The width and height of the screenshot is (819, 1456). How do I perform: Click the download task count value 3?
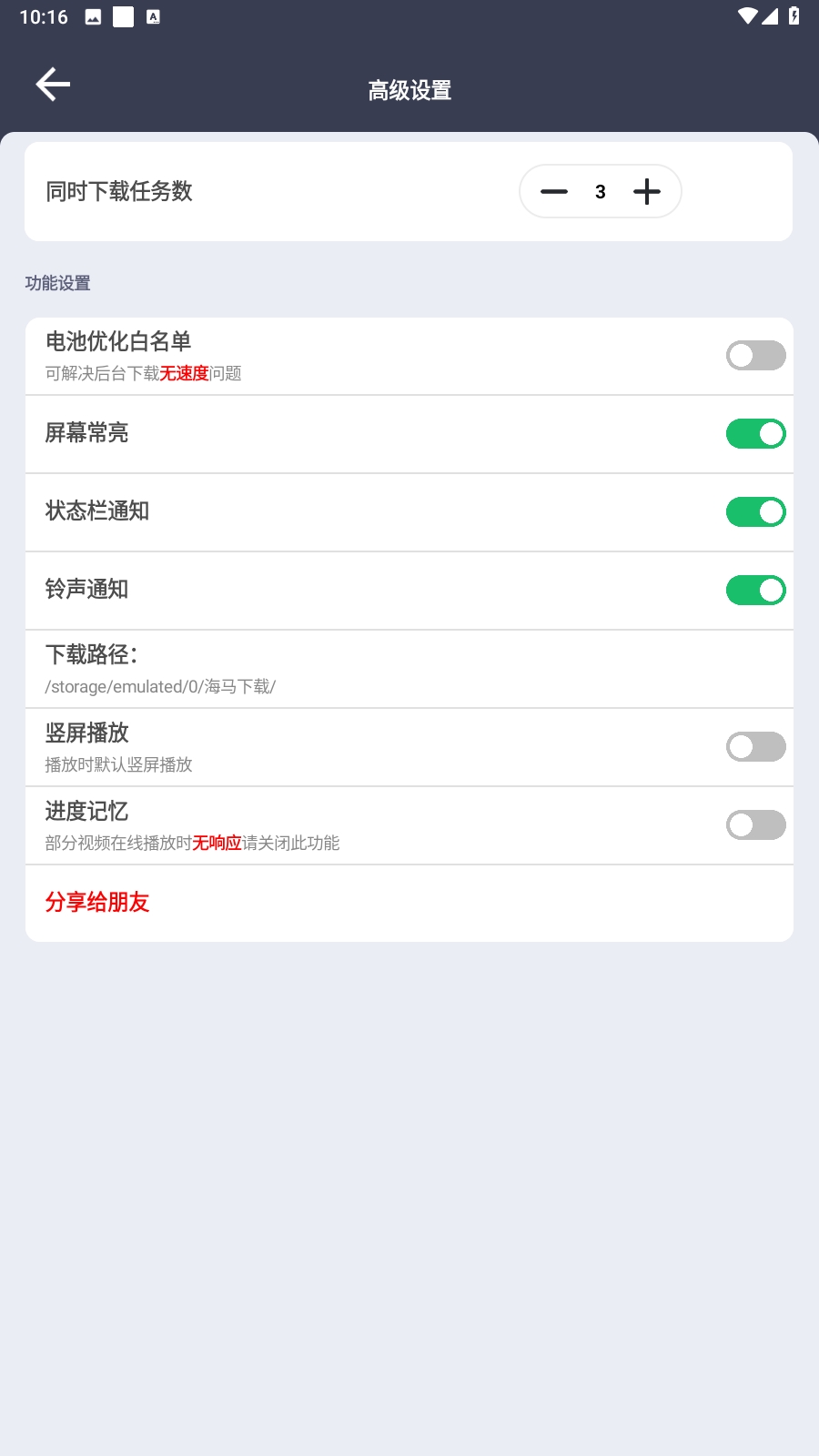(600, 191)
